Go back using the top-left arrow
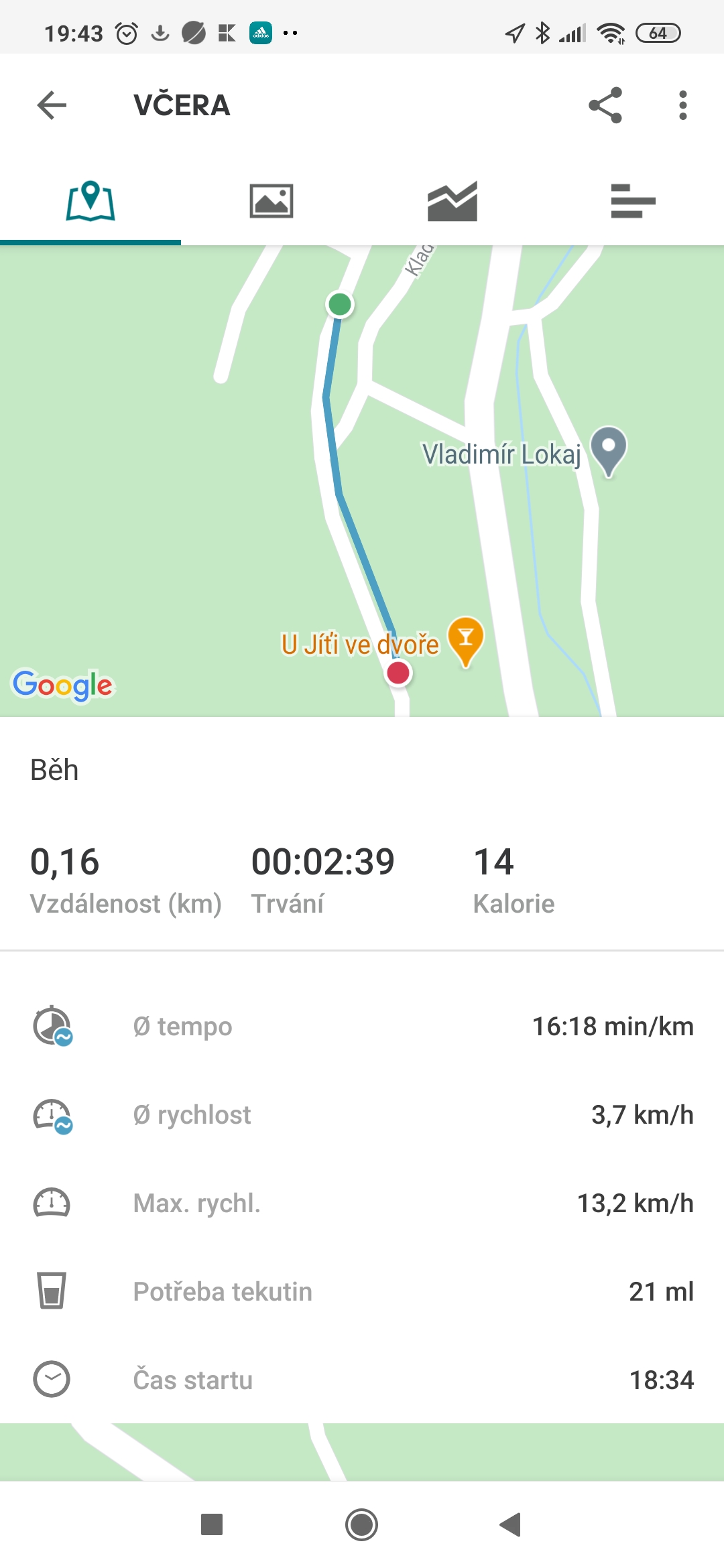This screenshot has width=724, height=1568. 52,105
